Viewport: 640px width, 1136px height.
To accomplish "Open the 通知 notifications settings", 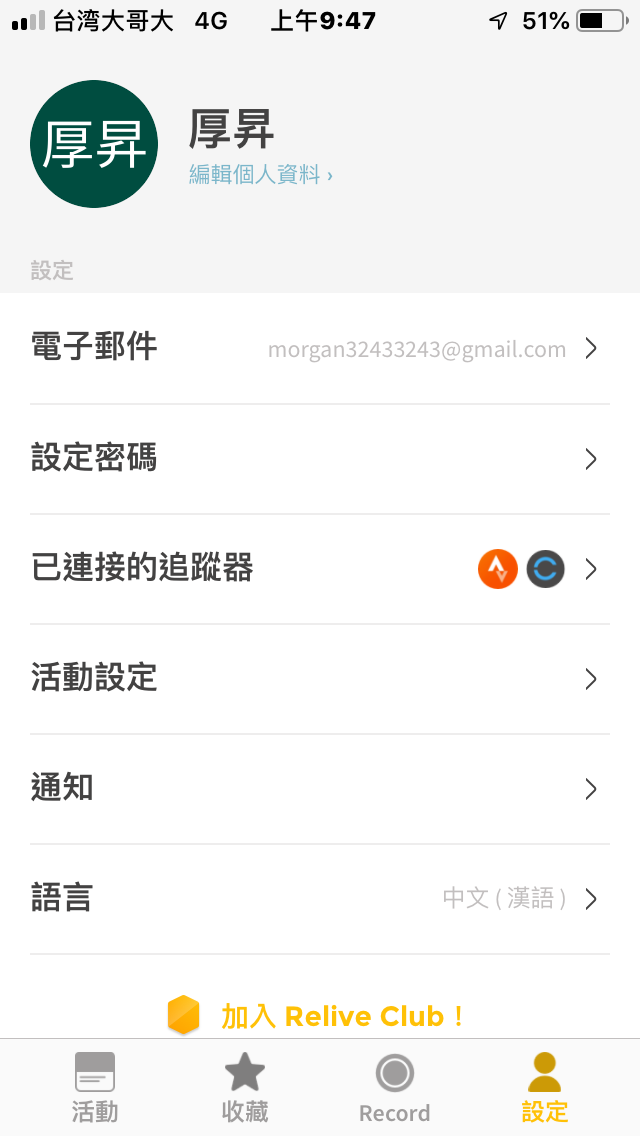I will point(320,789).
